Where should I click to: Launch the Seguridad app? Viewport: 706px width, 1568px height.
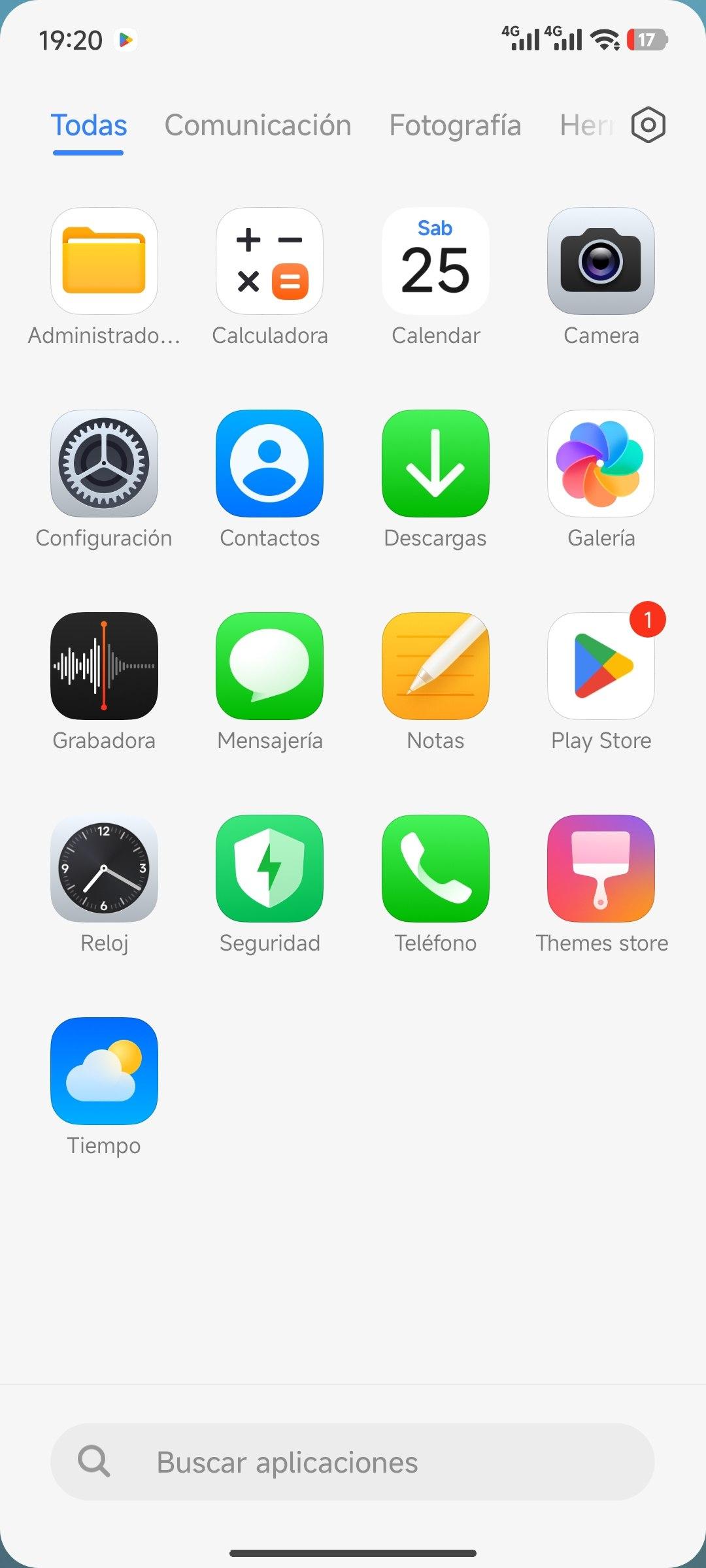(269, 869)
